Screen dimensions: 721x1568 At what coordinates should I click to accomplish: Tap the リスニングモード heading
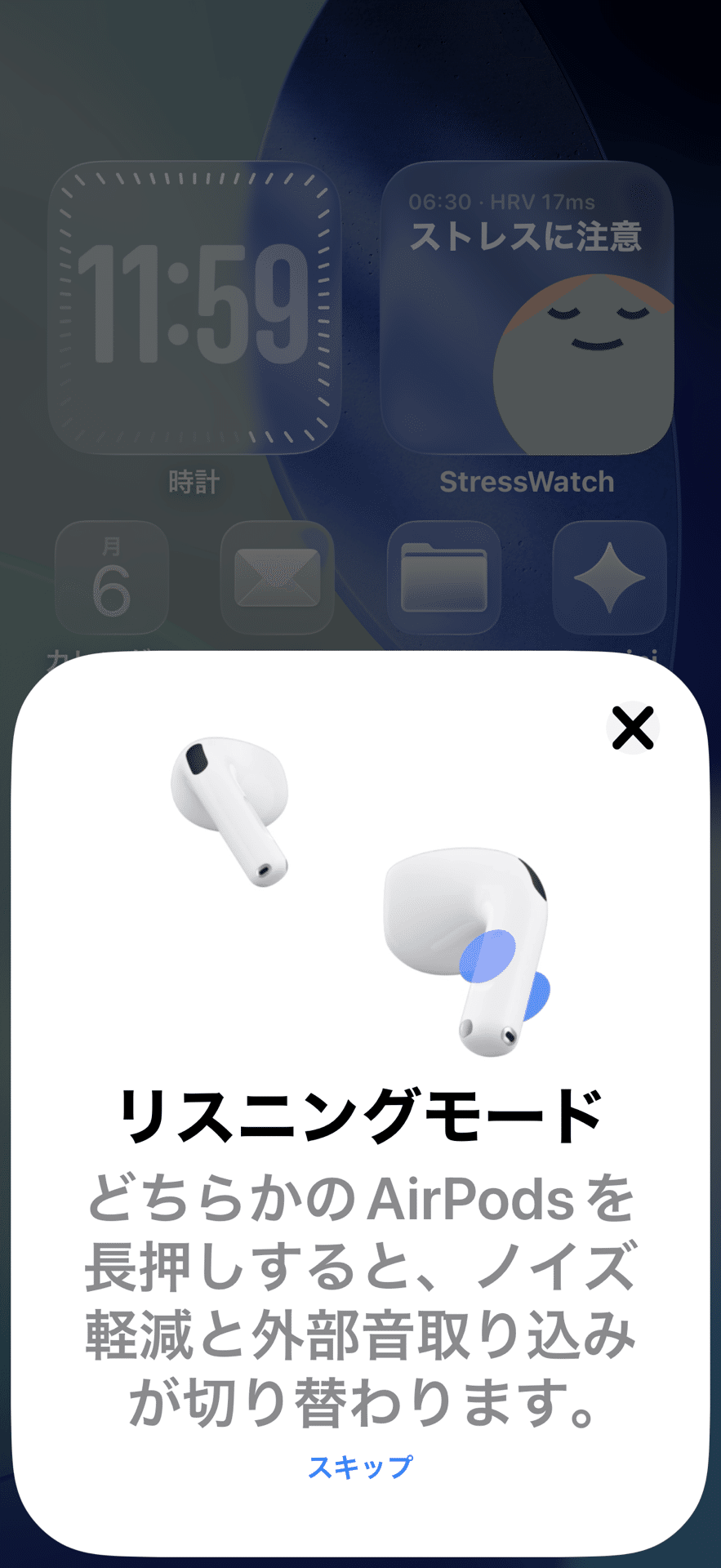360,1108
